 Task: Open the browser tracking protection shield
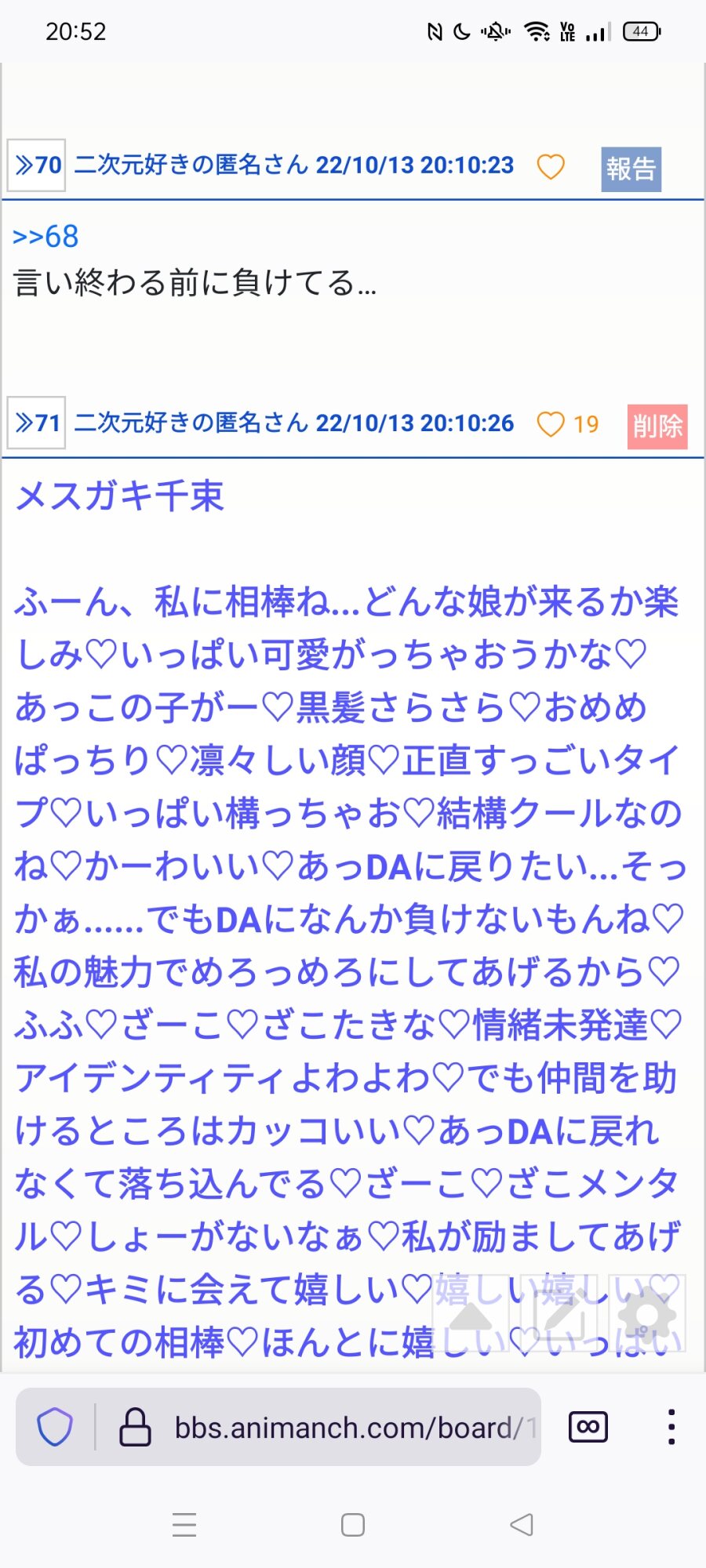pos(55,1427)
